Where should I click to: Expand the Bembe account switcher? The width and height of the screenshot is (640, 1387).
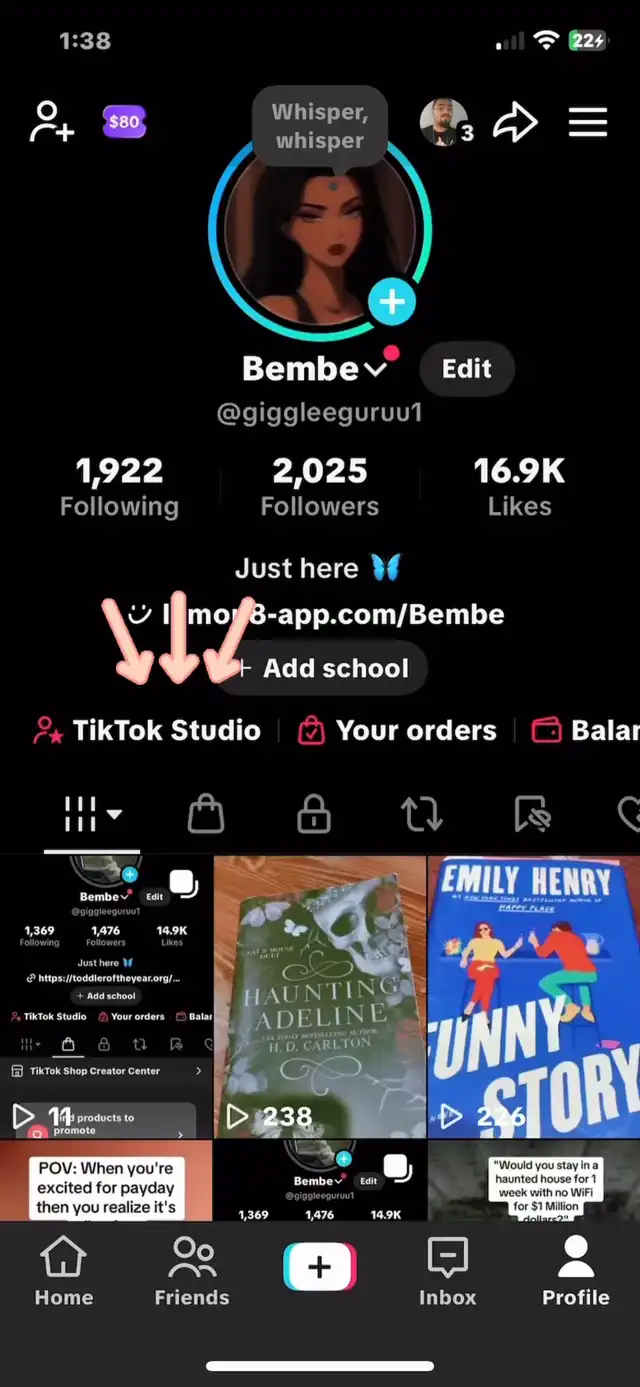click(x=375, y=370)
